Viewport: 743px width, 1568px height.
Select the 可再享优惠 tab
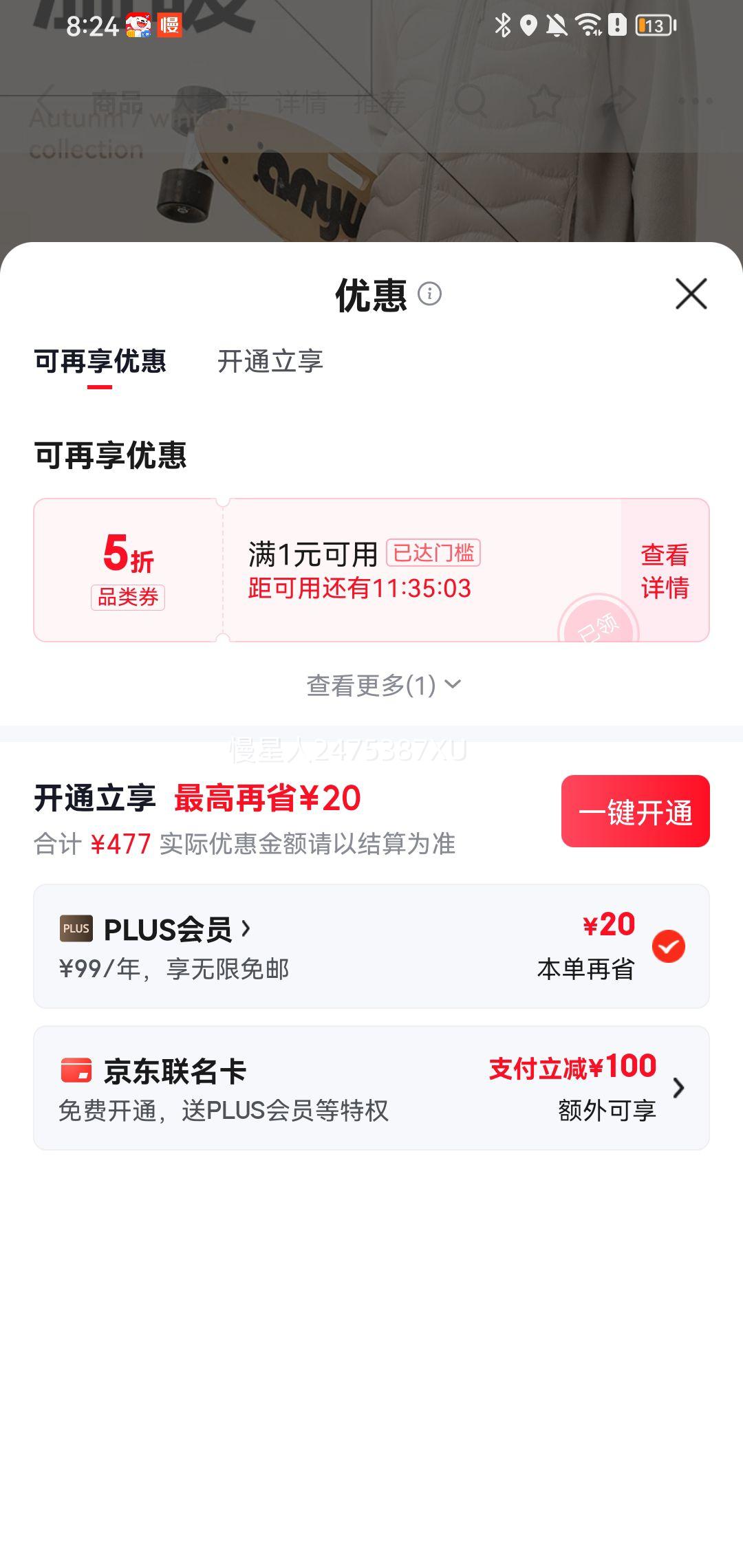[x=100, y=362]
